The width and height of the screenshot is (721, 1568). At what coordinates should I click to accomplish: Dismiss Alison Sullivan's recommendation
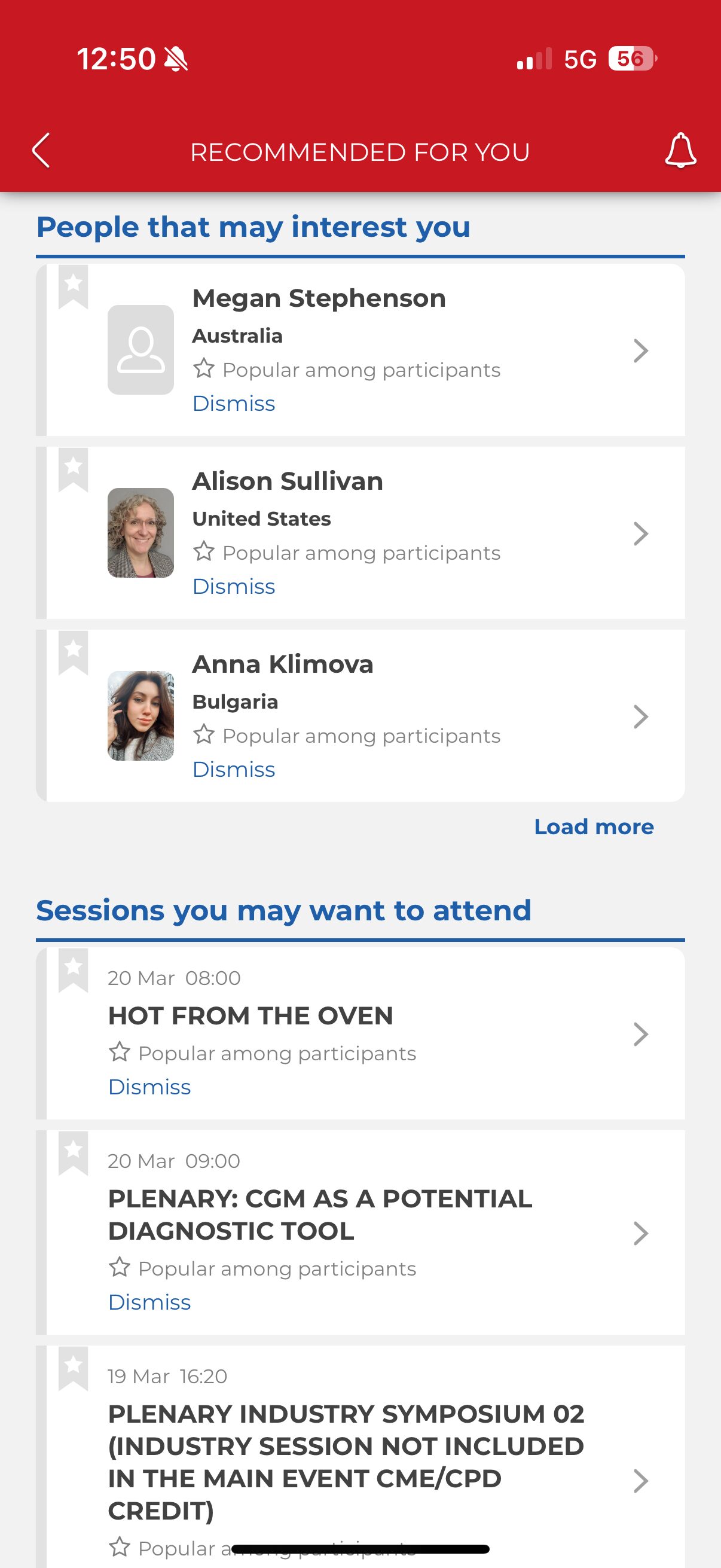234,587
